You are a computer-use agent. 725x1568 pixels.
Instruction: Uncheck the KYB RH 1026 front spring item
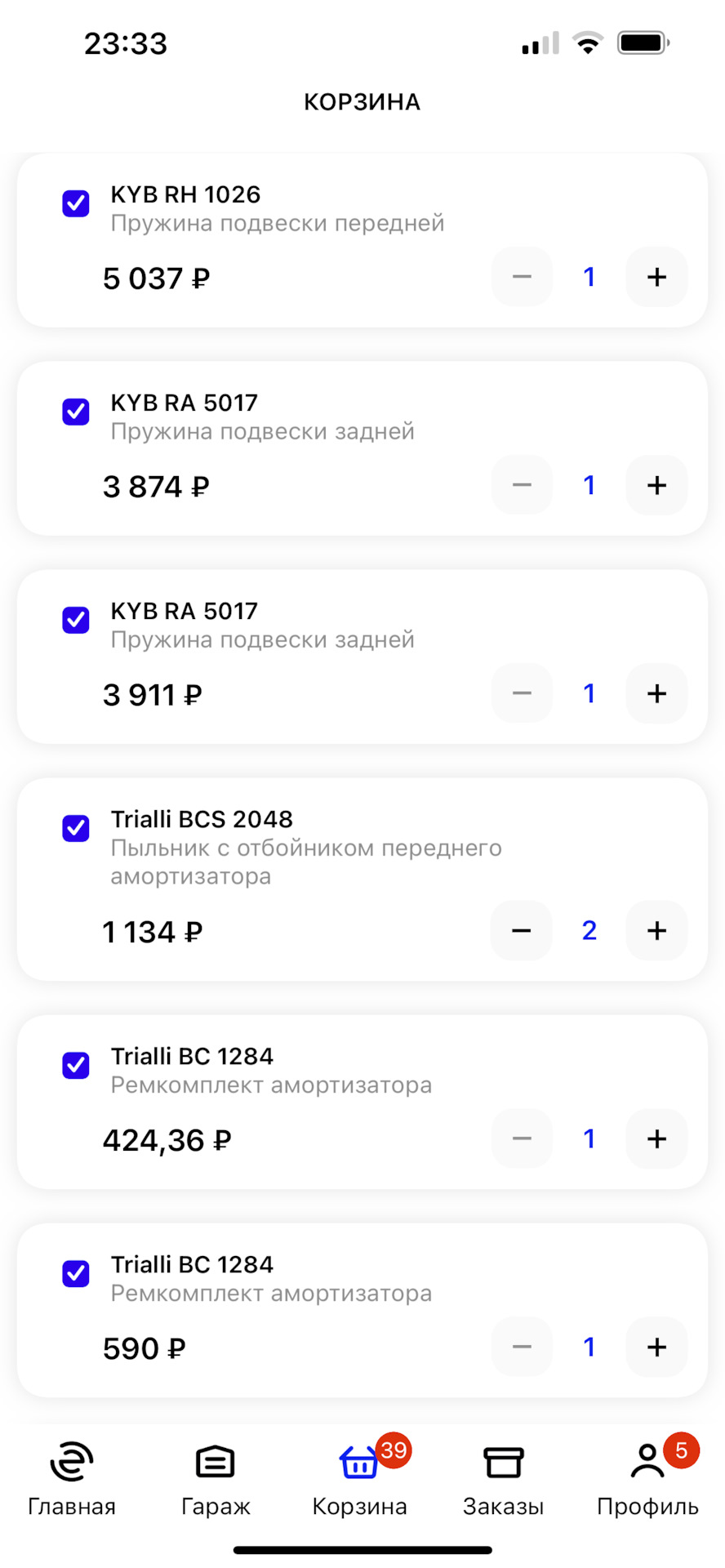75,204
